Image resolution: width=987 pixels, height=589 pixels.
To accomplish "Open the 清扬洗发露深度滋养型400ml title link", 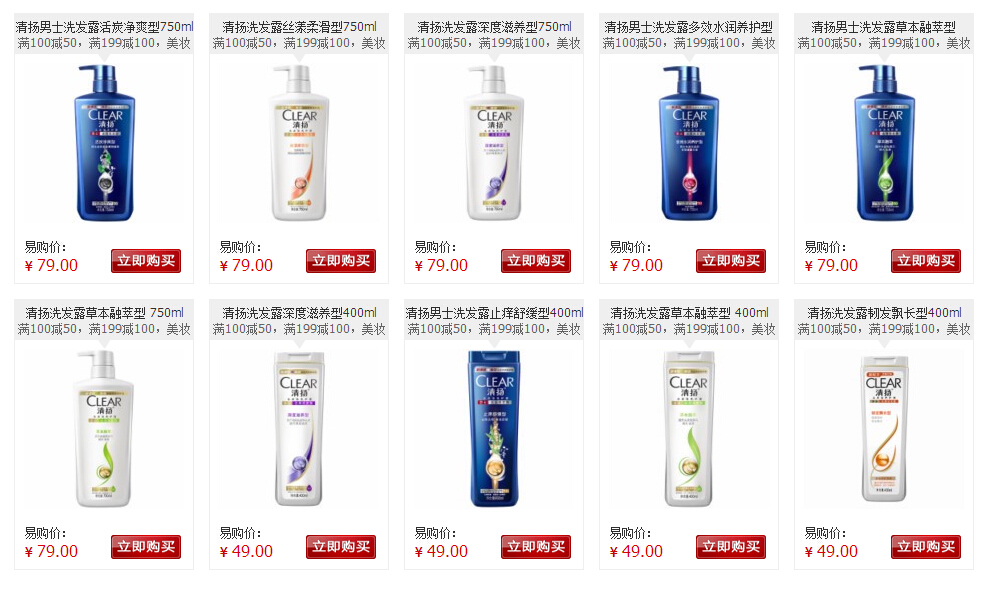I will pyautogui.click(x=299, y=313).
